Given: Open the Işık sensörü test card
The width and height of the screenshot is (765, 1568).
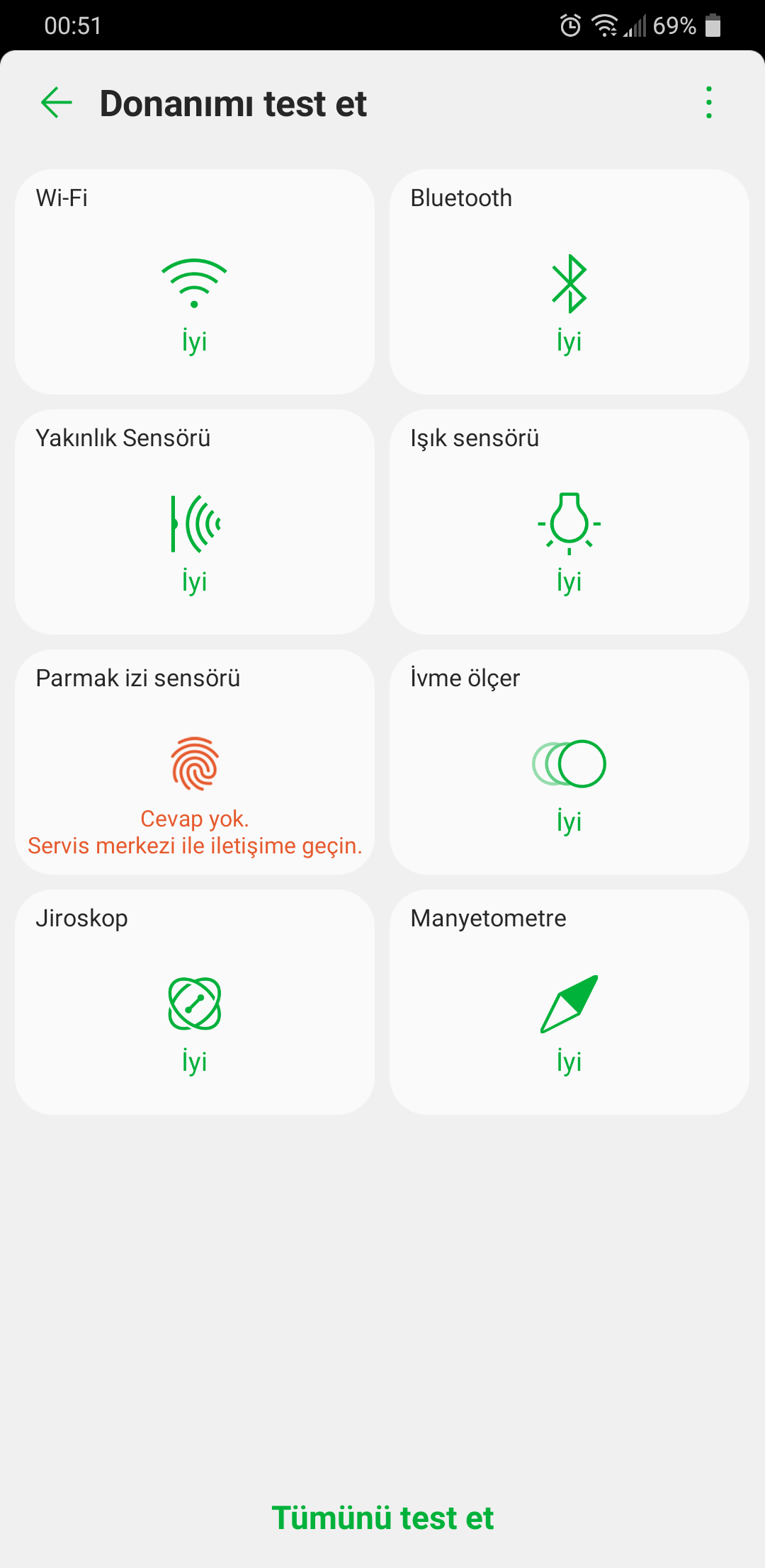Looking at the screenshot, I should click(x=569, y=522).
